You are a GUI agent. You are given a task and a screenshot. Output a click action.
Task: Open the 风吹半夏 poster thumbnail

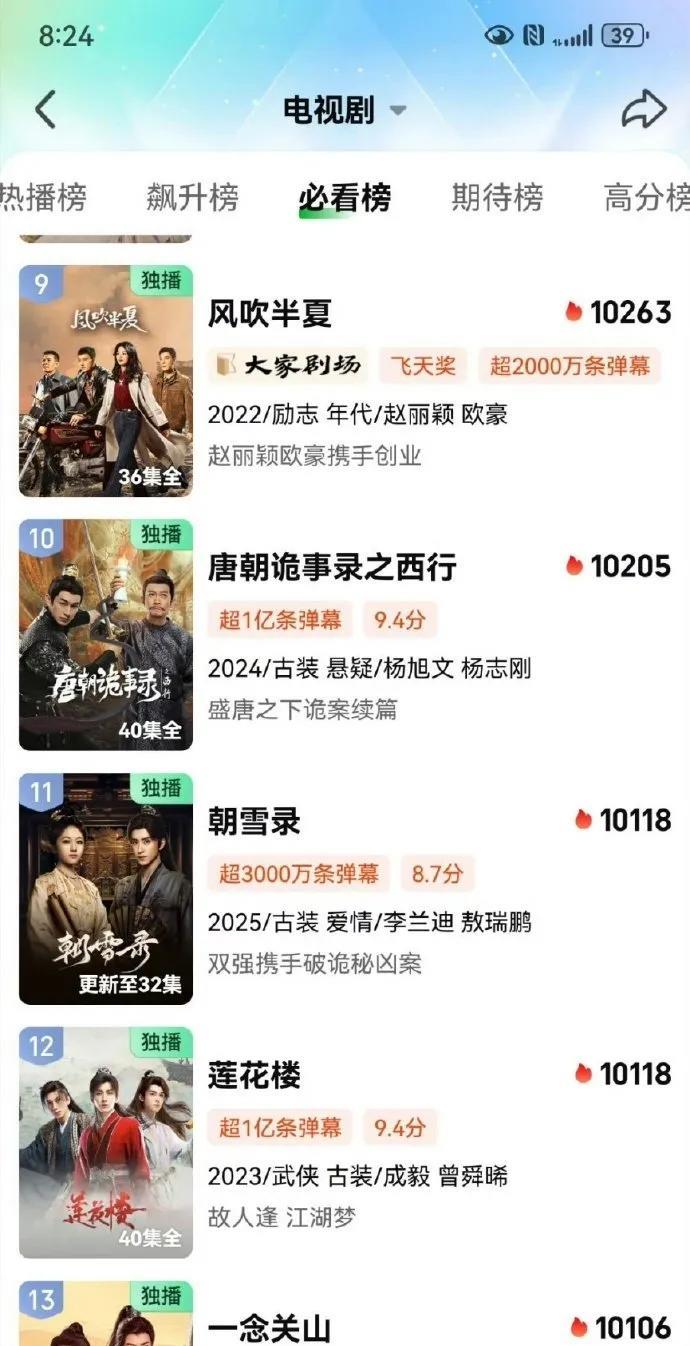105,381
